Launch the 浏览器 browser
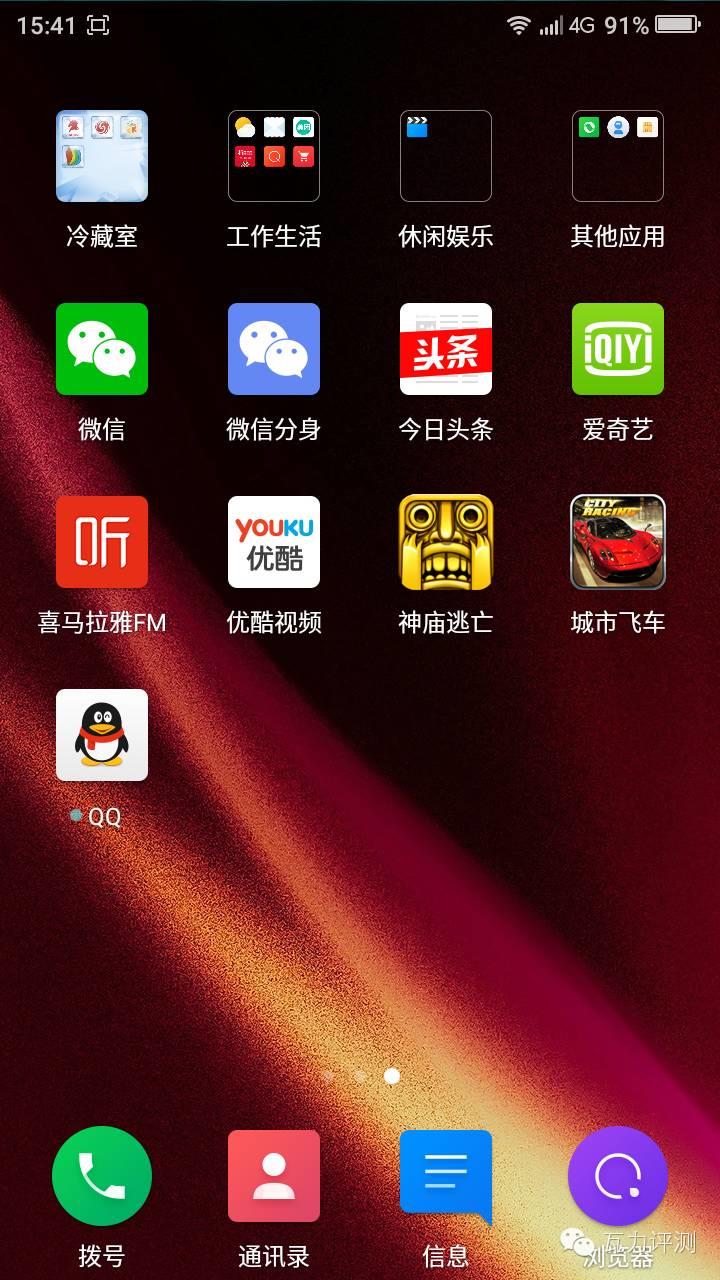This screenshot has width=720, height=1280. pos(618,1176)
